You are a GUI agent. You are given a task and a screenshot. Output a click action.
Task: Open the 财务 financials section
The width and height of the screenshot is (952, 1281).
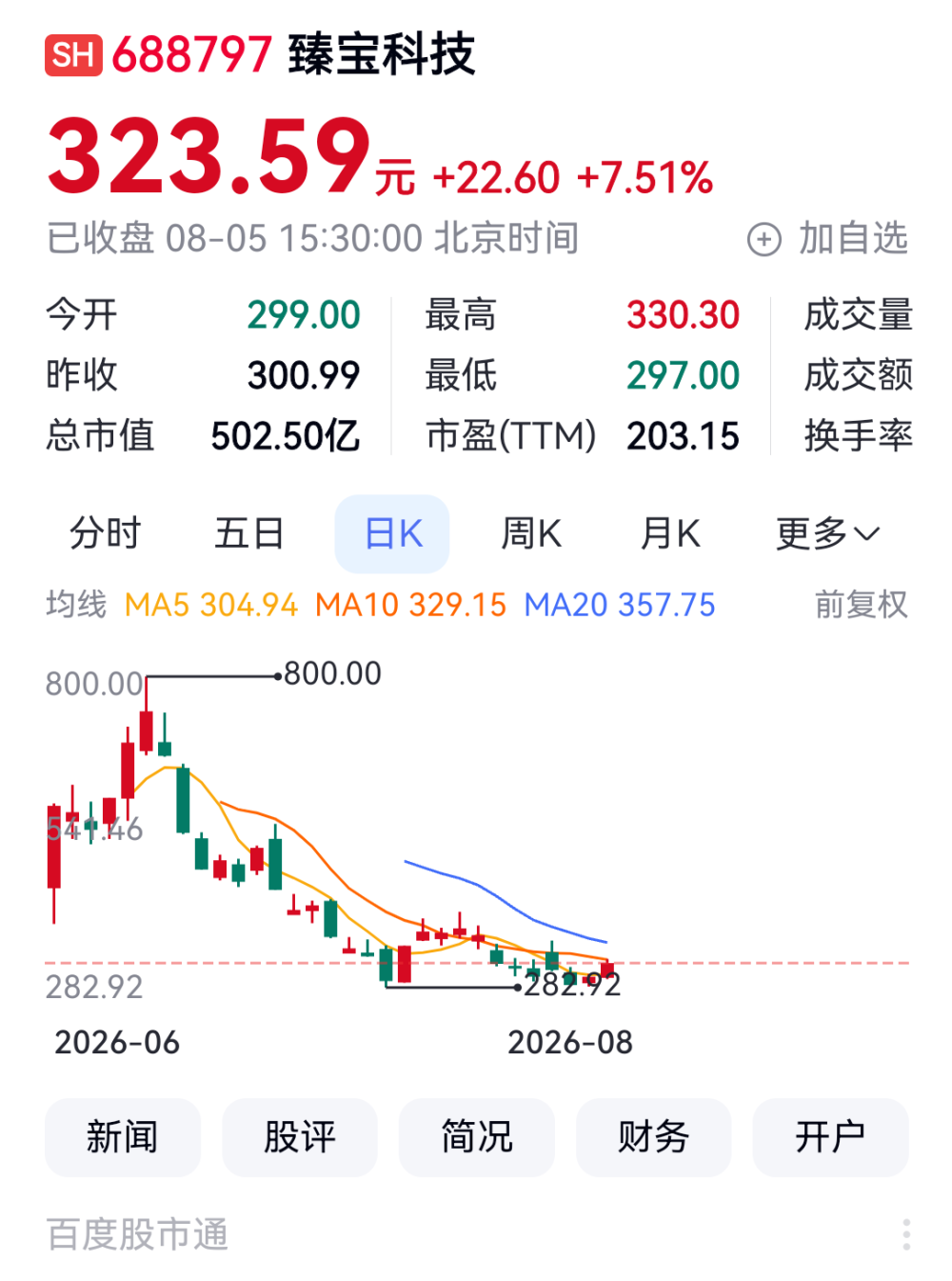[653, 1136]
